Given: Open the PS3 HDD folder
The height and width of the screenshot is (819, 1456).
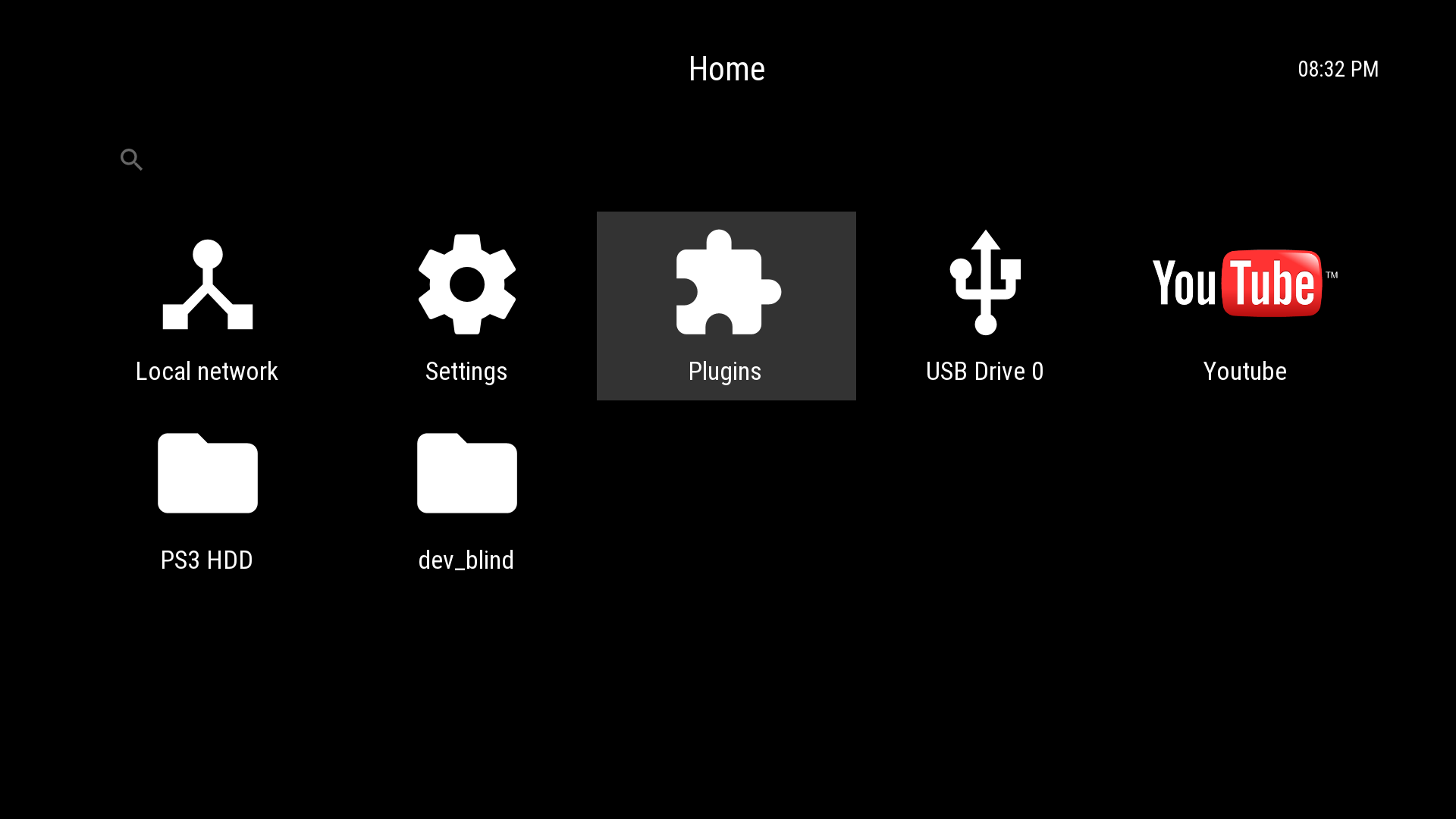Looking at the screenshot, I should pos(207,494).
